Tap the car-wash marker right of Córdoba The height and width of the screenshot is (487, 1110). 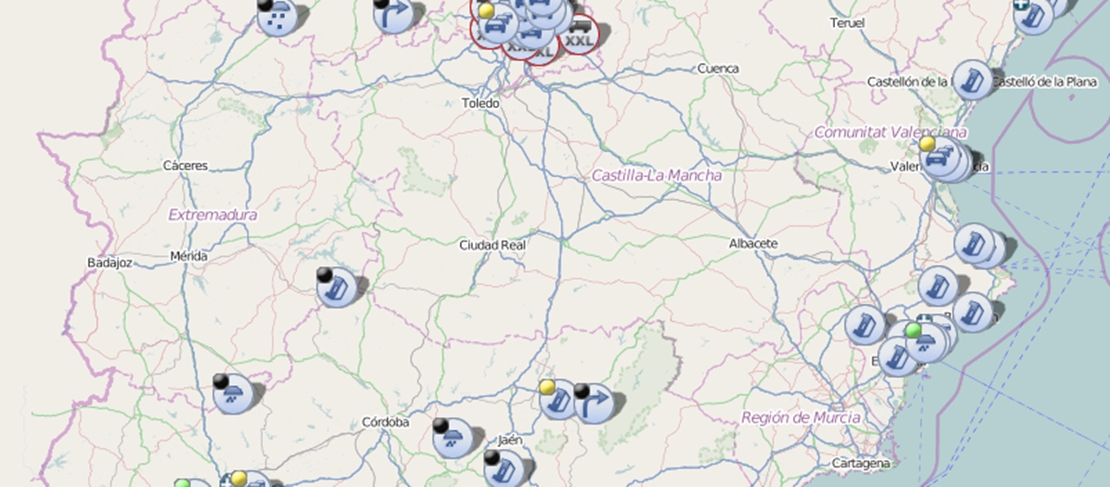pos(452,438)
